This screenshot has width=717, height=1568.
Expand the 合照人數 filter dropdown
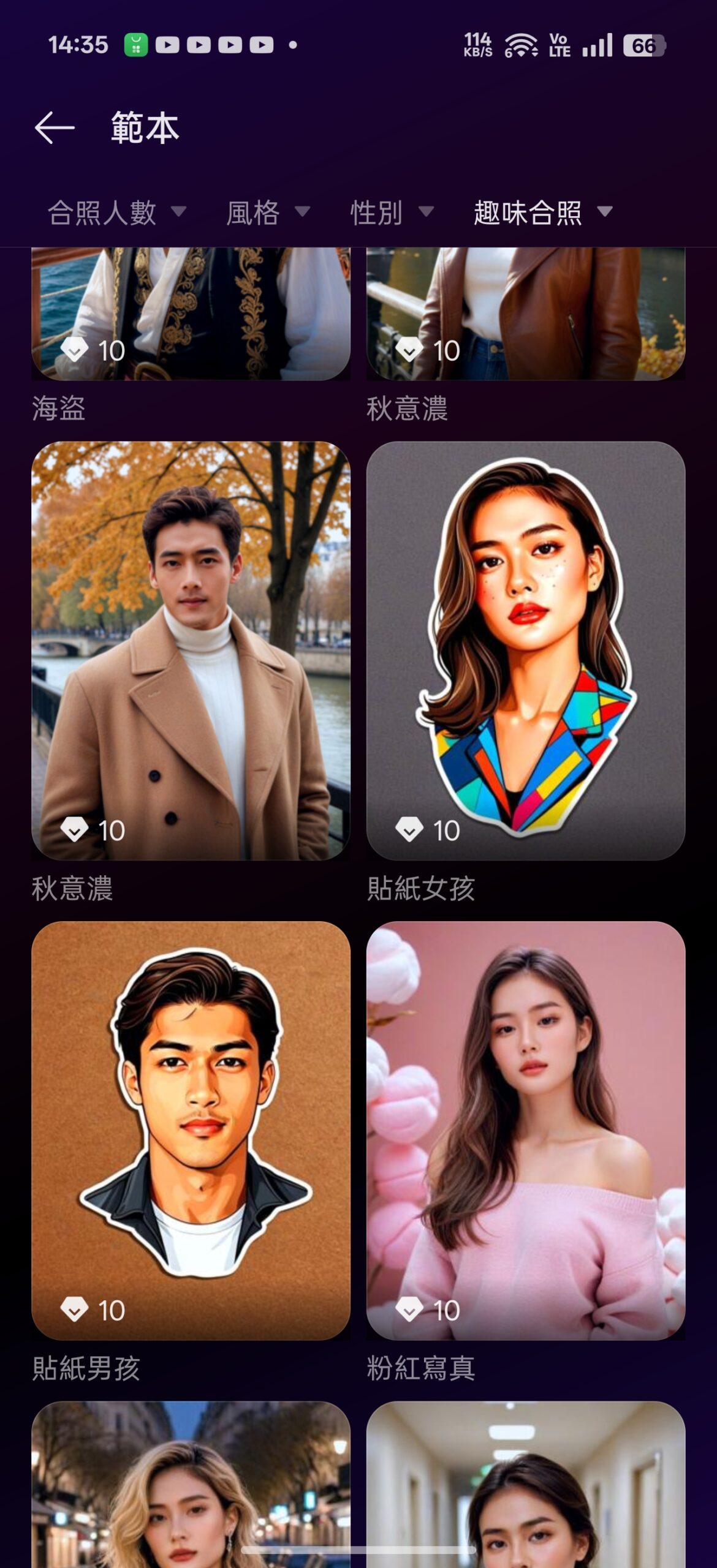116,213
